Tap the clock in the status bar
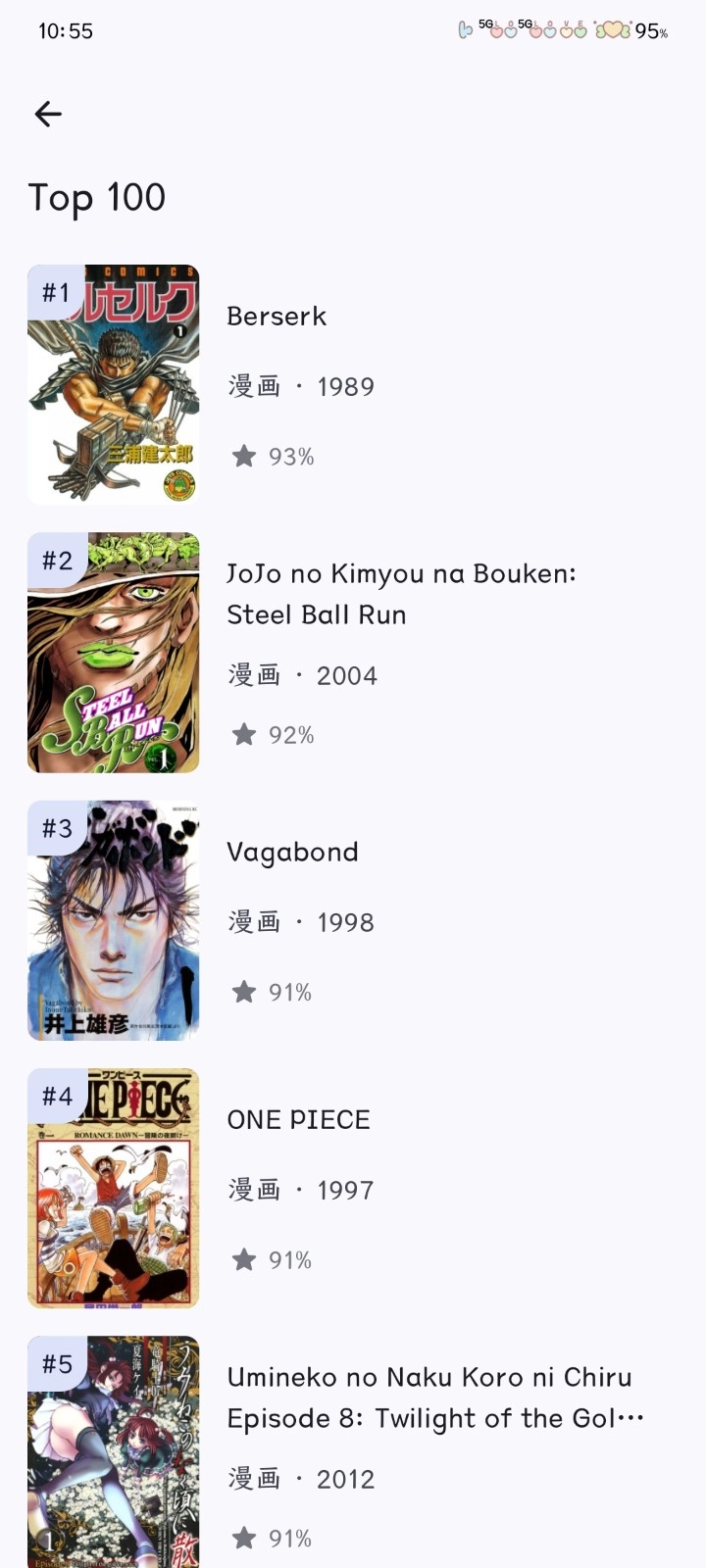This screenshot has width=706, height=1568. coord(65,30)
